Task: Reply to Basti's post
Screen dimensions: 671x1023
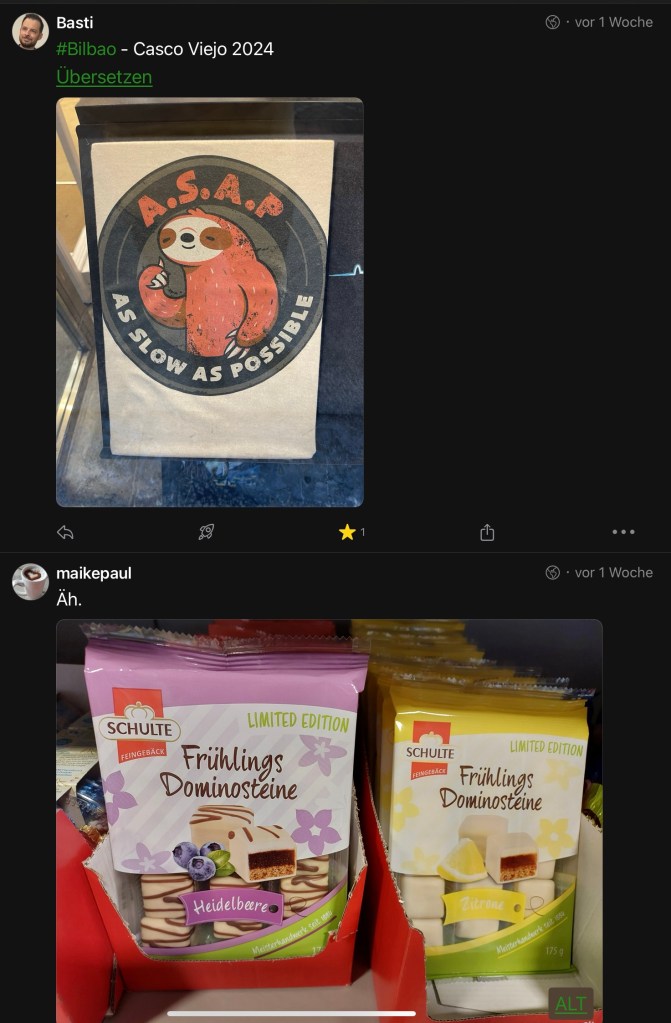Action: [x=65, y=532]
